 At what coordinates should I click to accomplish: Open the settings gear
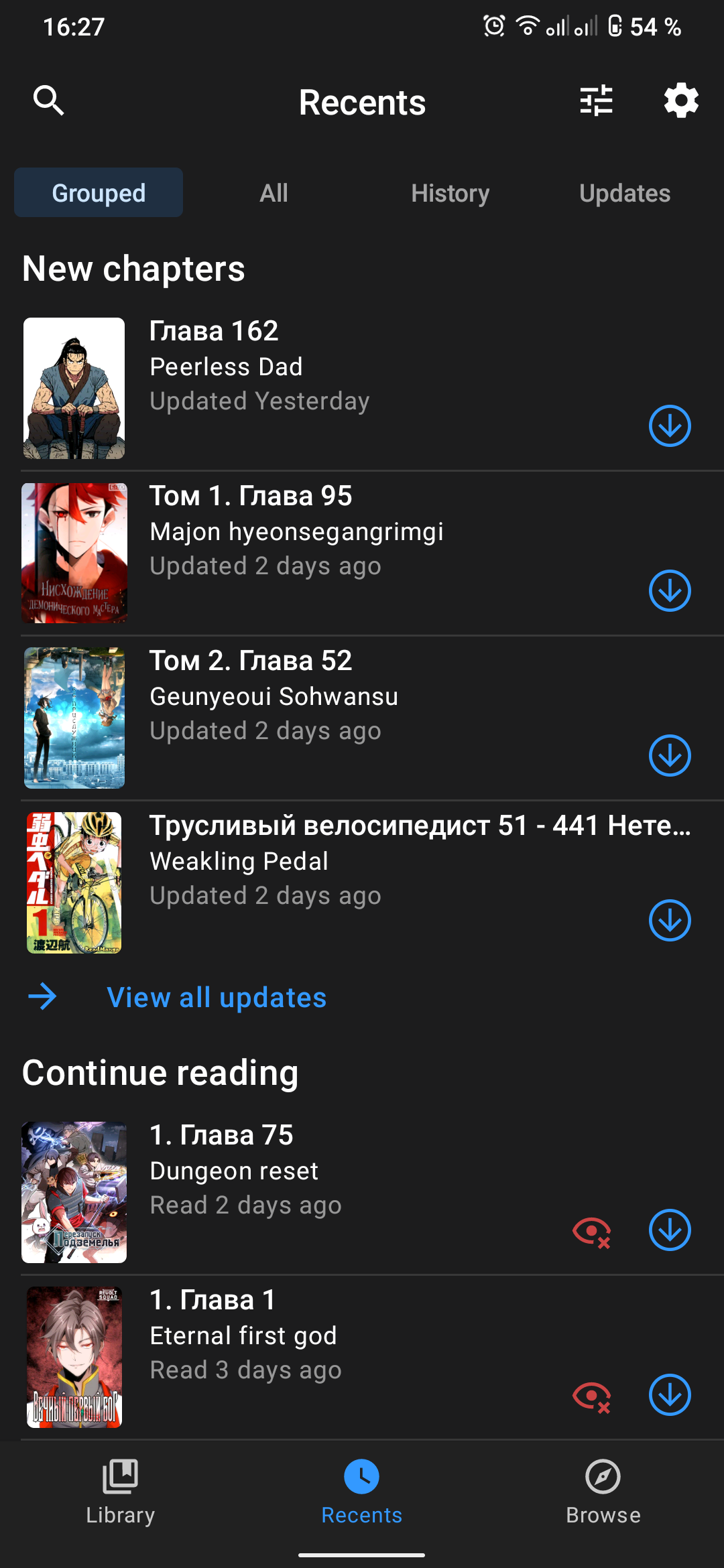click(681, 101)
